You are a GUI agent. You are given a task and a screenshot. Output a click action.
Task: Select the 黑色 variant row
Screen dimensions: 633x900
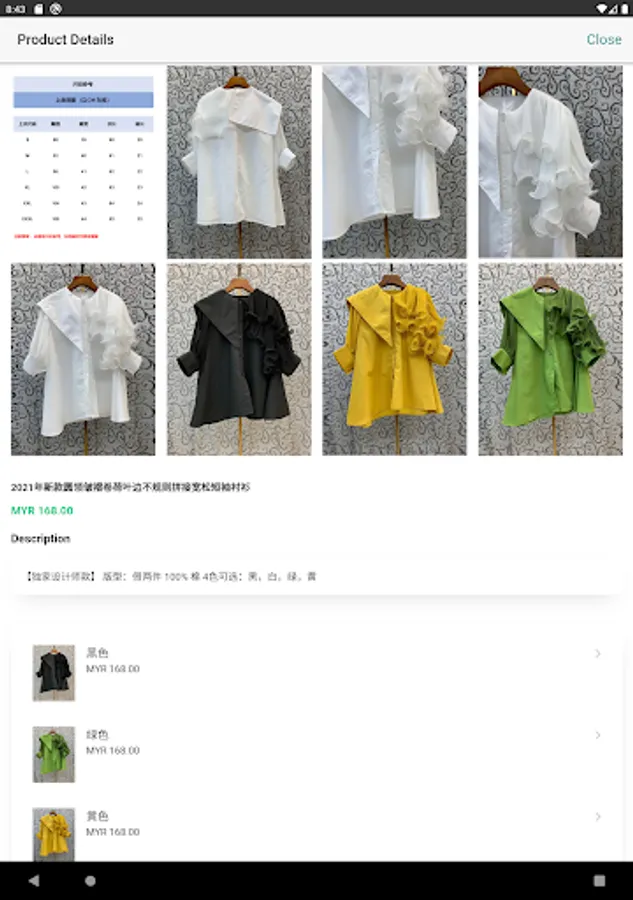[x=316, y=671]
